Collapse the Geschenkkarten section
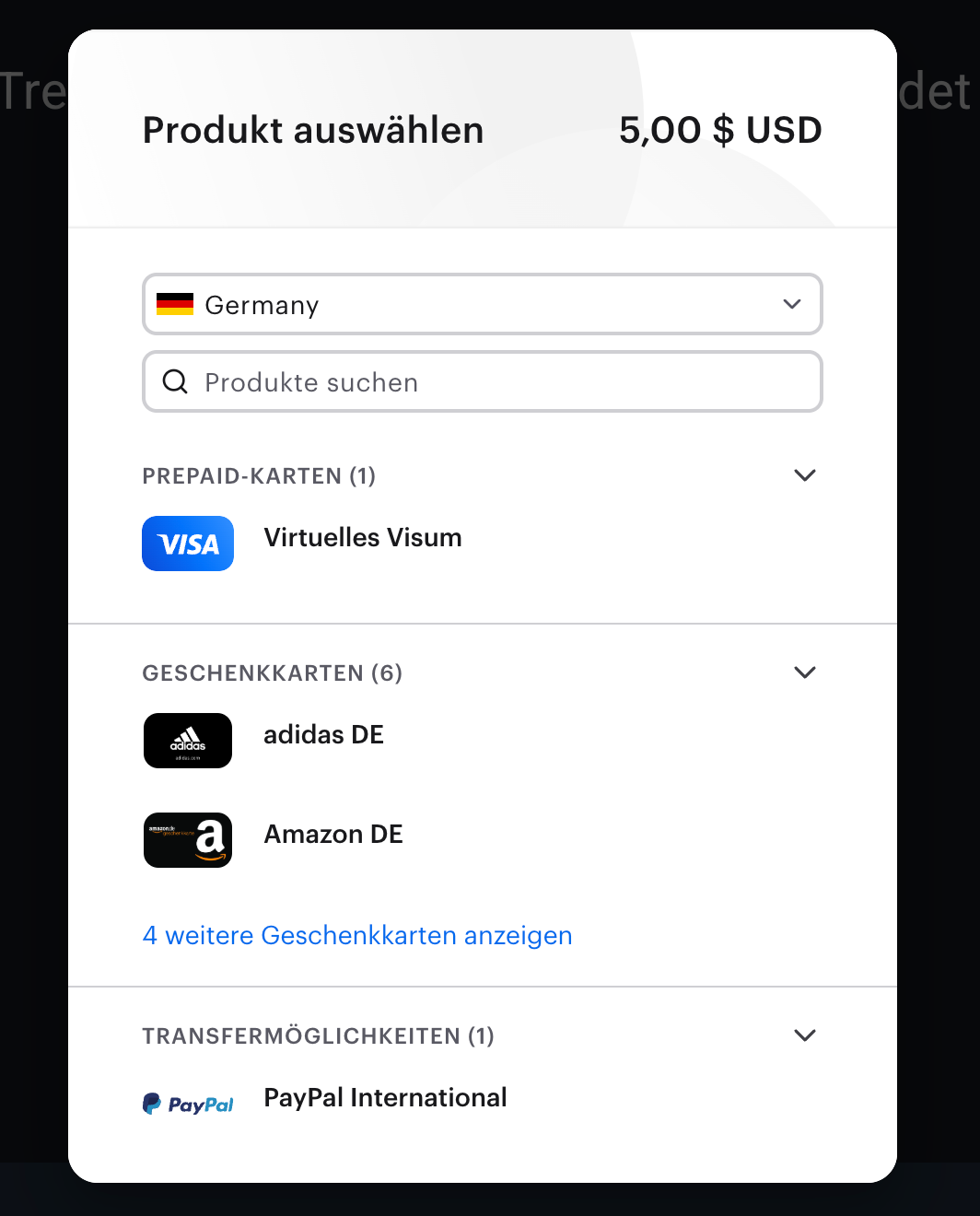 (804, 672)
